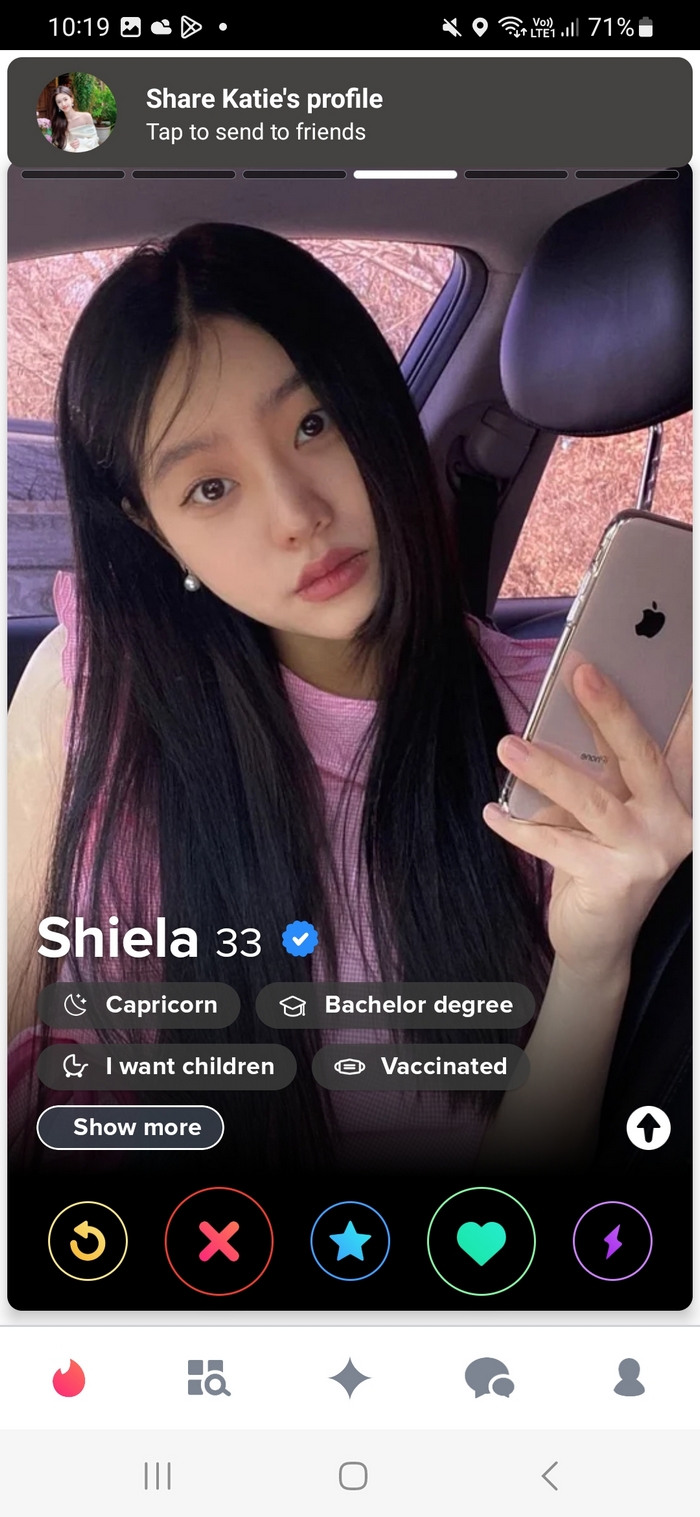Viewport: 700px width, 1517px height.
Task: Tap the Vaccinated chip
Action: tap(420, 1066)
